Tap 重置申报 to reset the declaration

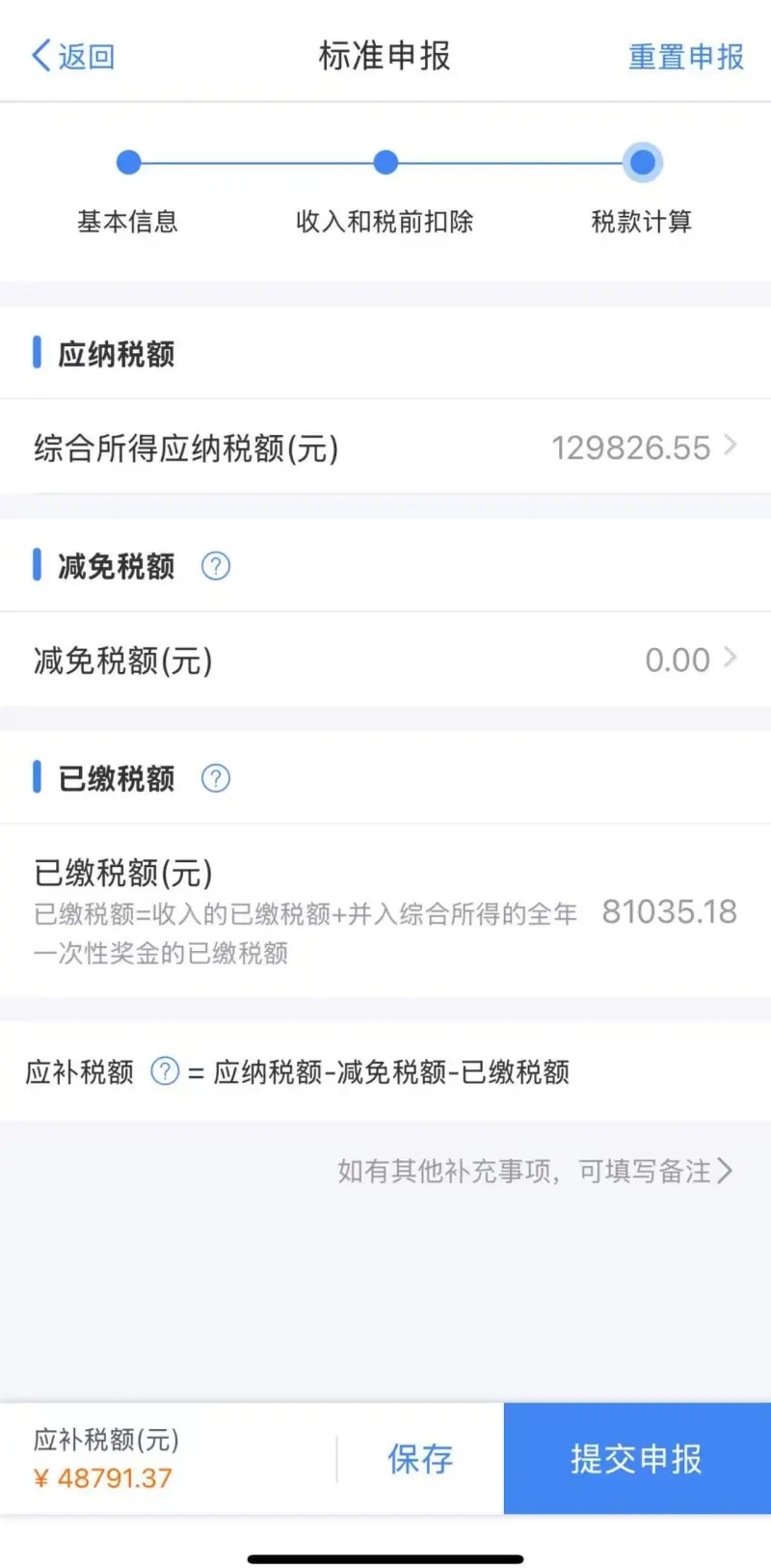coord(685,57)
